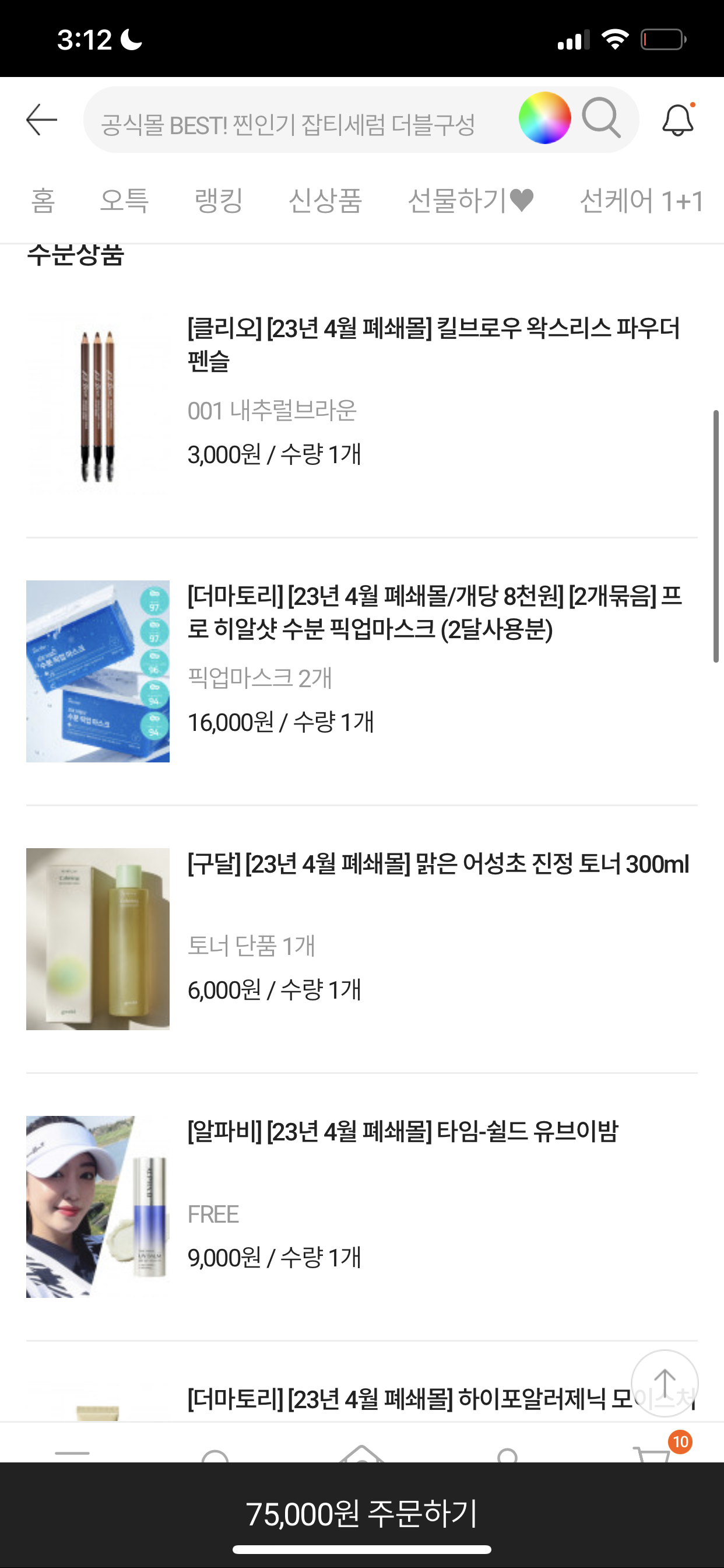Open the 구달 어성초 진정 토너 item
This screenshot has height=1568, width=724.
(x=438, y=864)
